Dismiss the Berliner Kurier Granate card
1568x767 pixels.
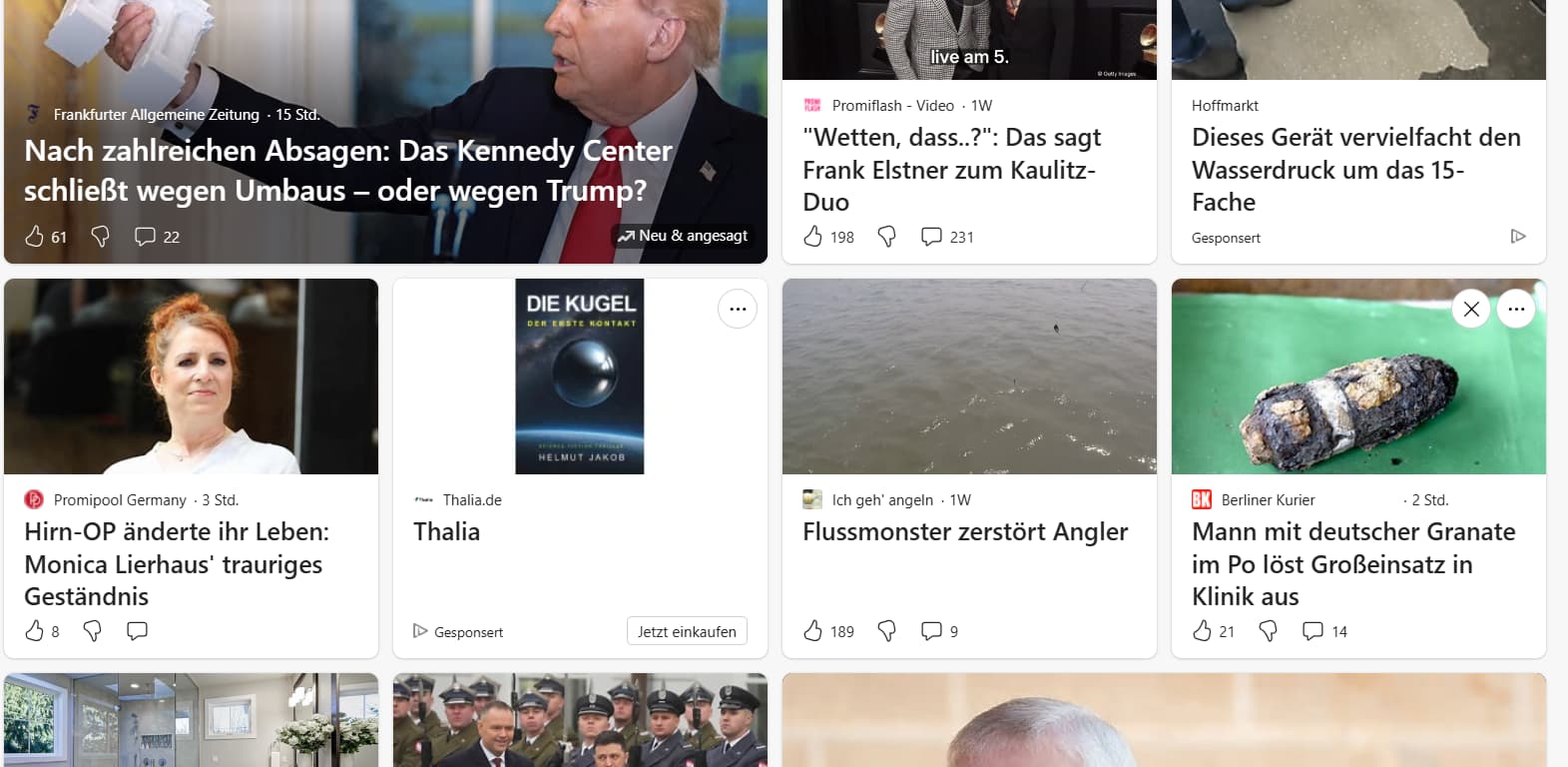pyautogui.click(x=1471, y=310)
